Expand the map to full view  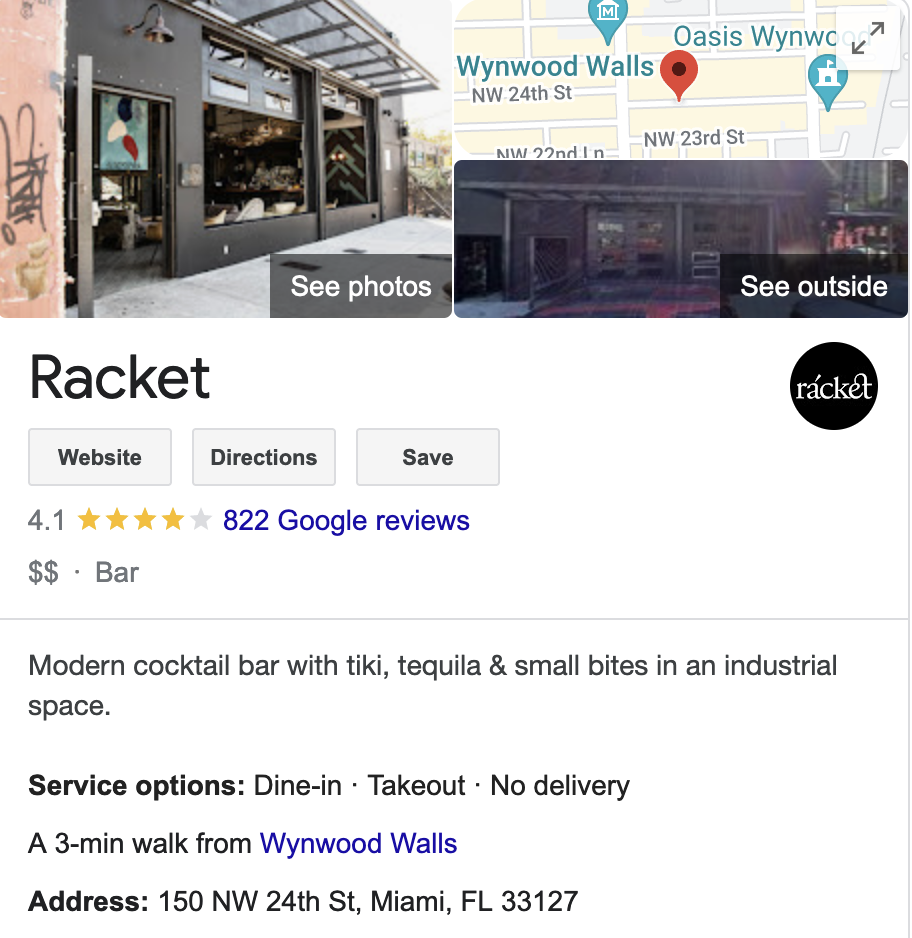click(867, 38)
